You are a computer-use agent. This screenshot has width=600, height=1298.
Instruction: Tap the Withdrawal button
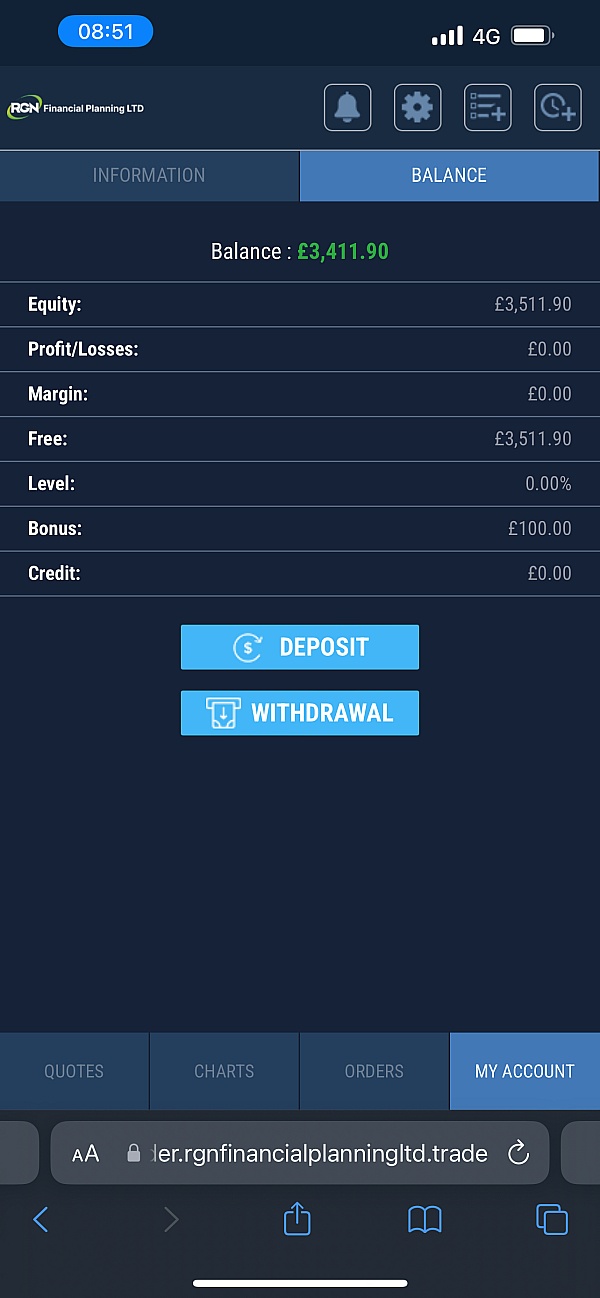point(300,713)
